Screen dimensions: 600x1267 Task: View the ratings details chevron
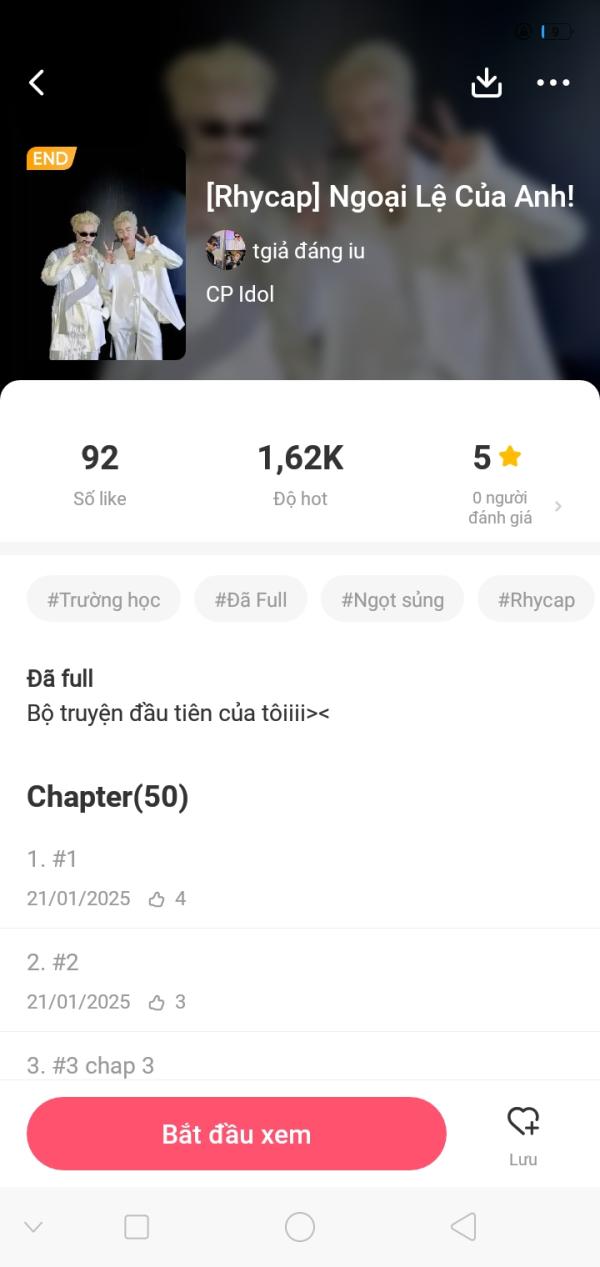point(558,507)
